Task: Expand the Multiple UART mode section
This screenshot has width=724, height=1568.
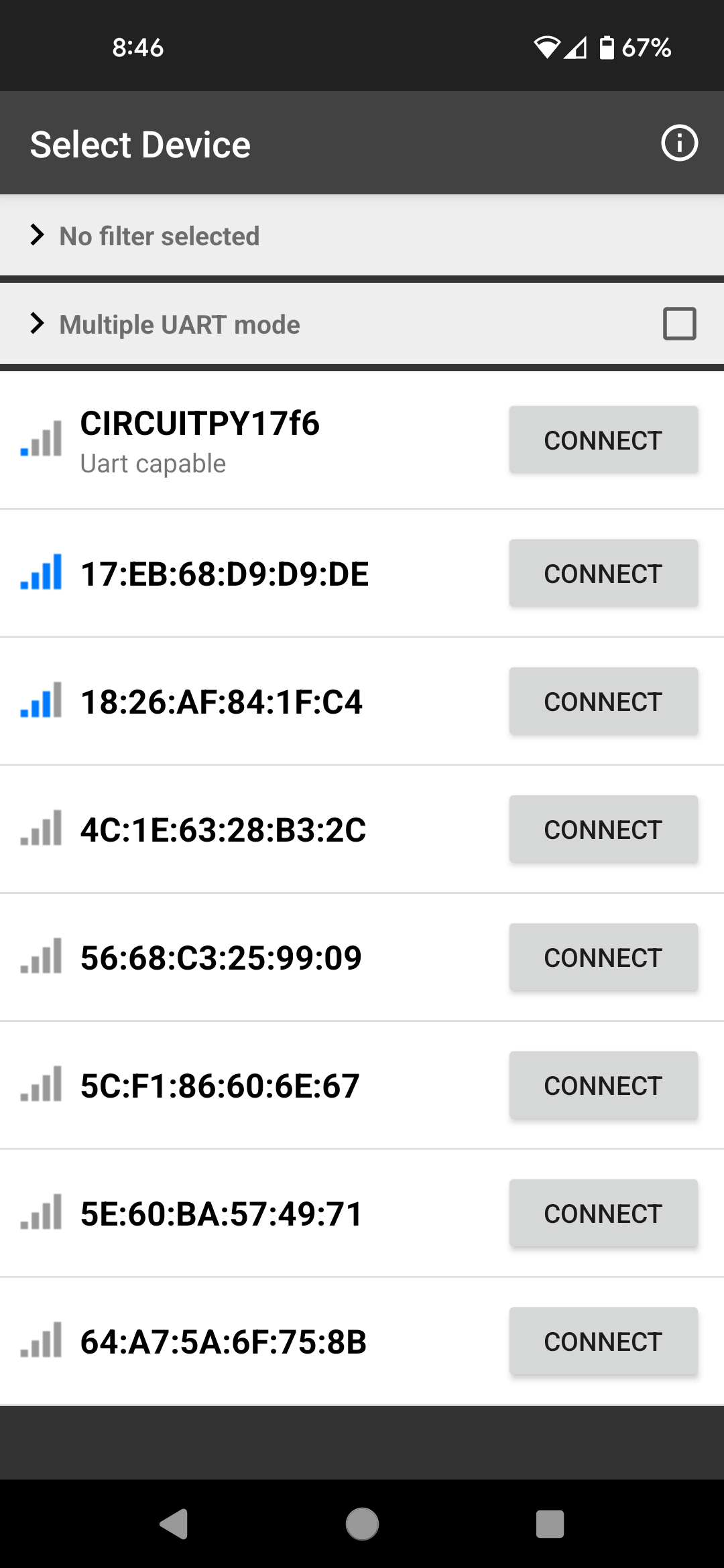Action: (179, 324)
